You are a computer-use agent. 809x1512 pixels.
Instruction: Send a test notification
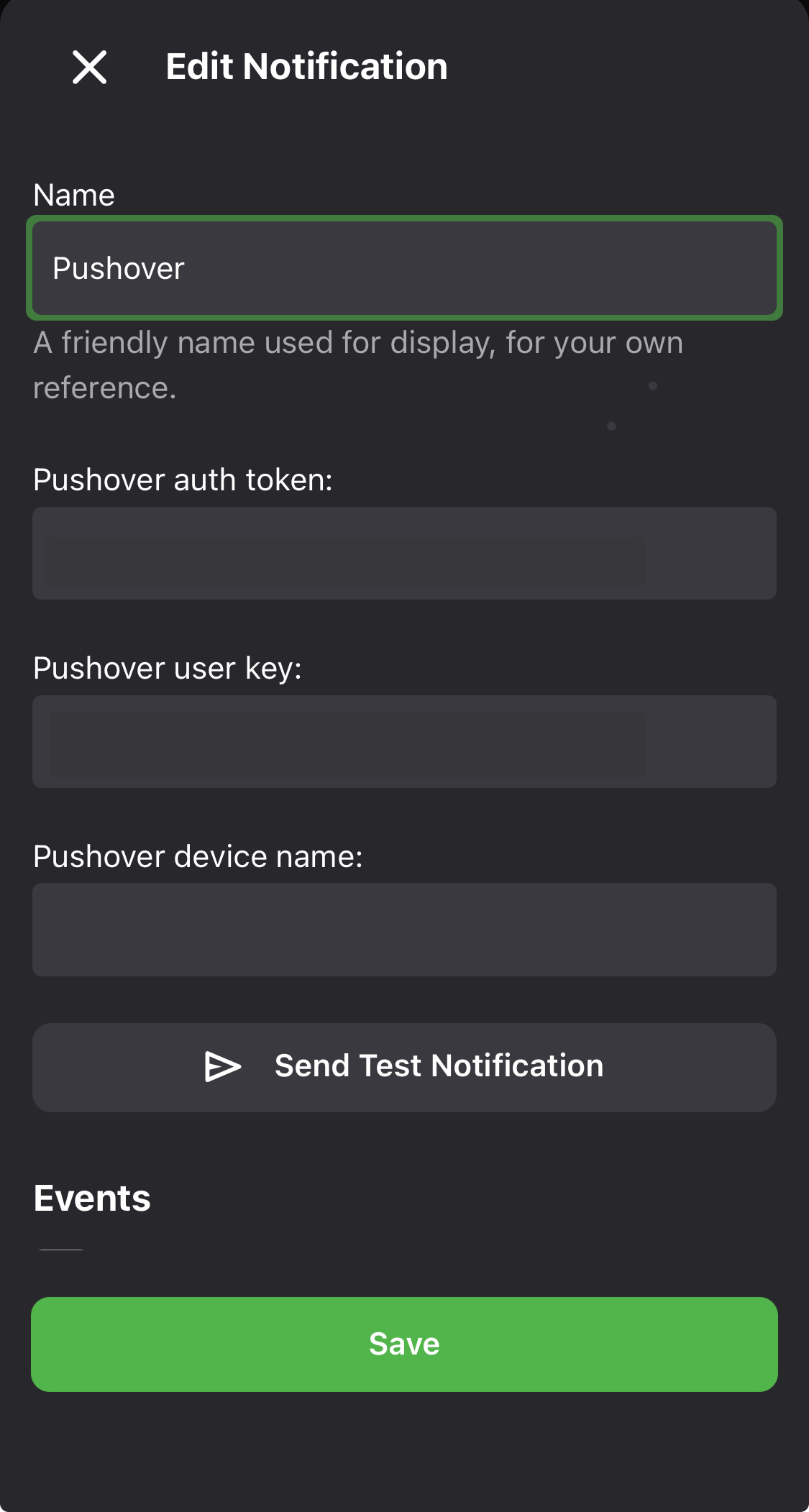click(404, 1067)
